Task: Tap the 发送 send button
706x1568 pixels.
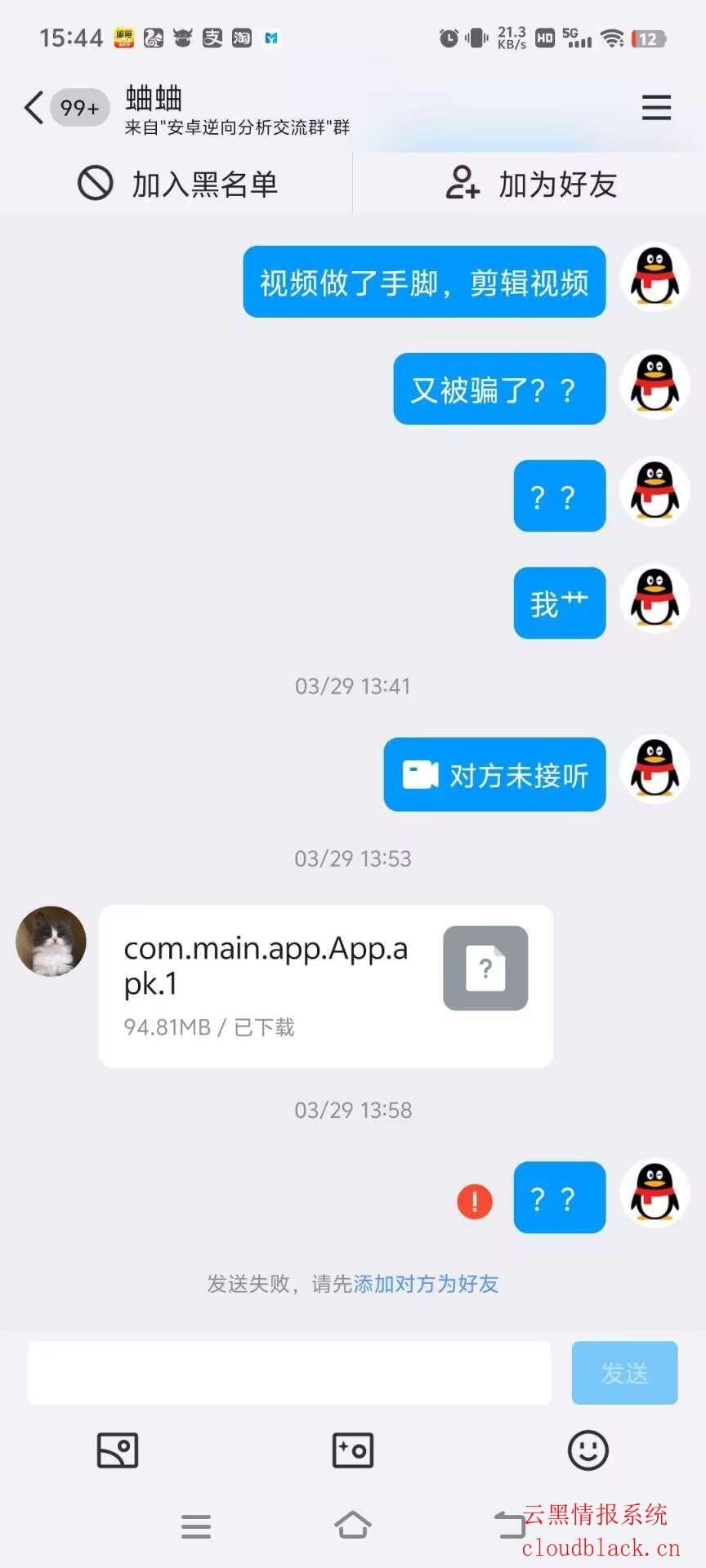Action: click(624, 1373)
